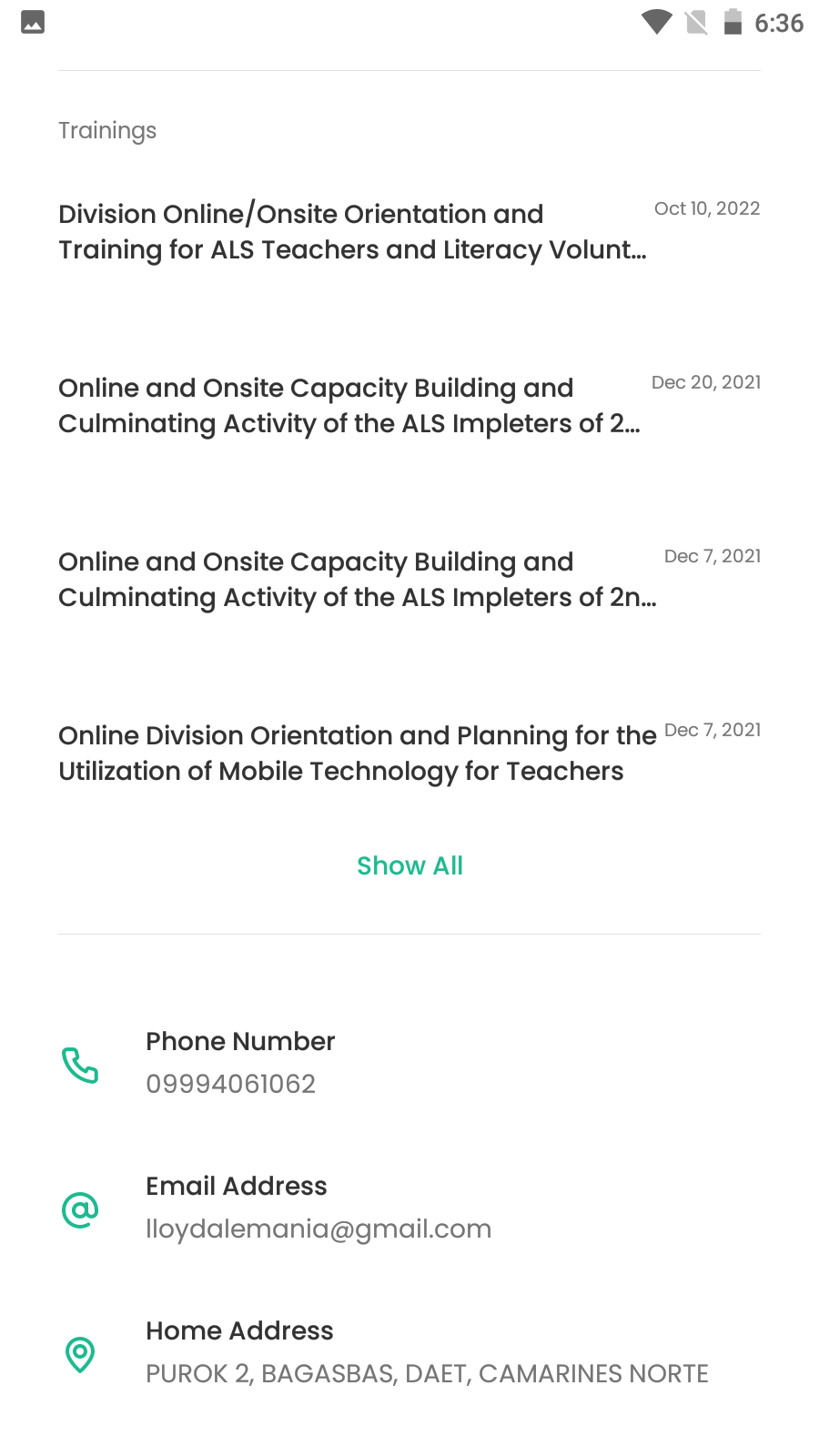Call the phone number 09994061062
Screen dimensions: 819x1456
(x=230, y=1083)
